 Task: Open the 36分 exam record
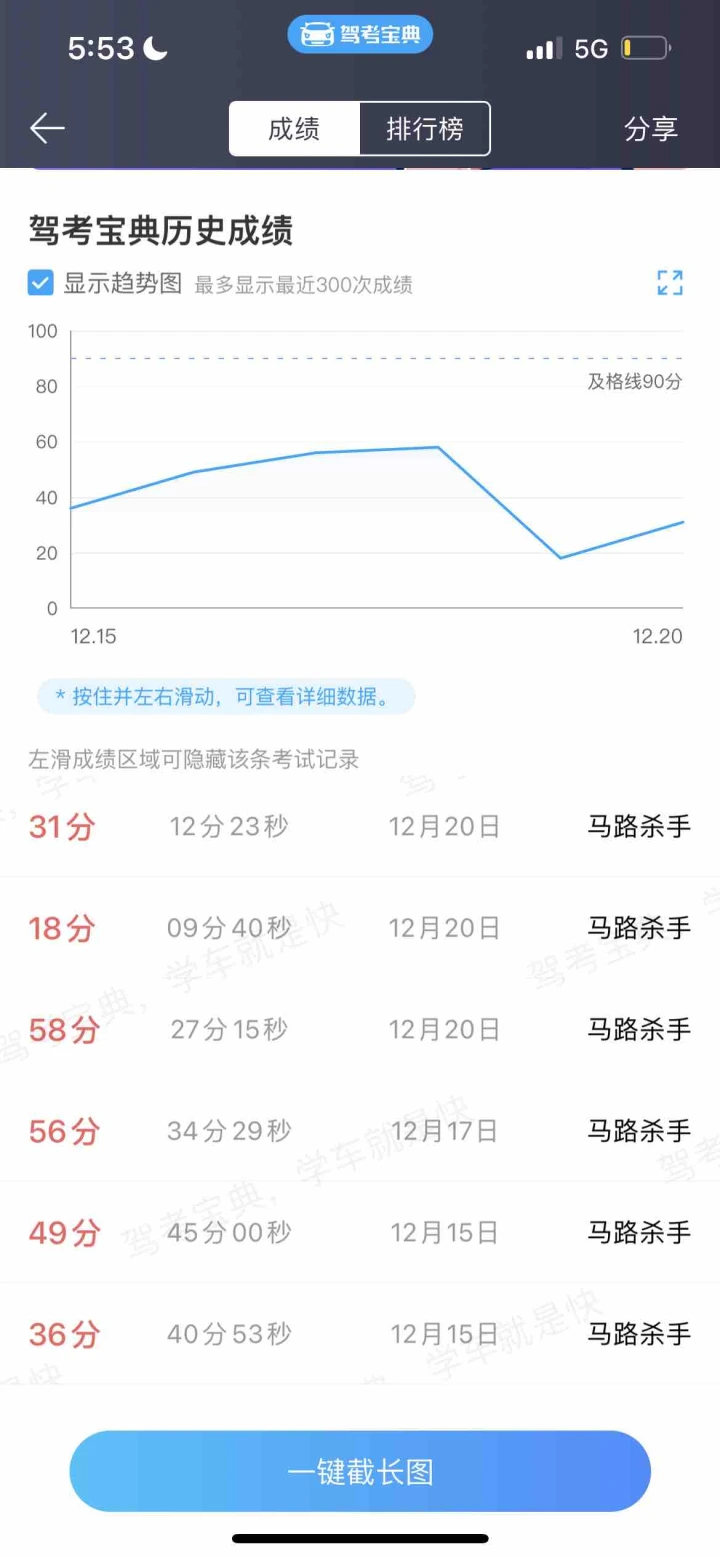coord(360,1333)
